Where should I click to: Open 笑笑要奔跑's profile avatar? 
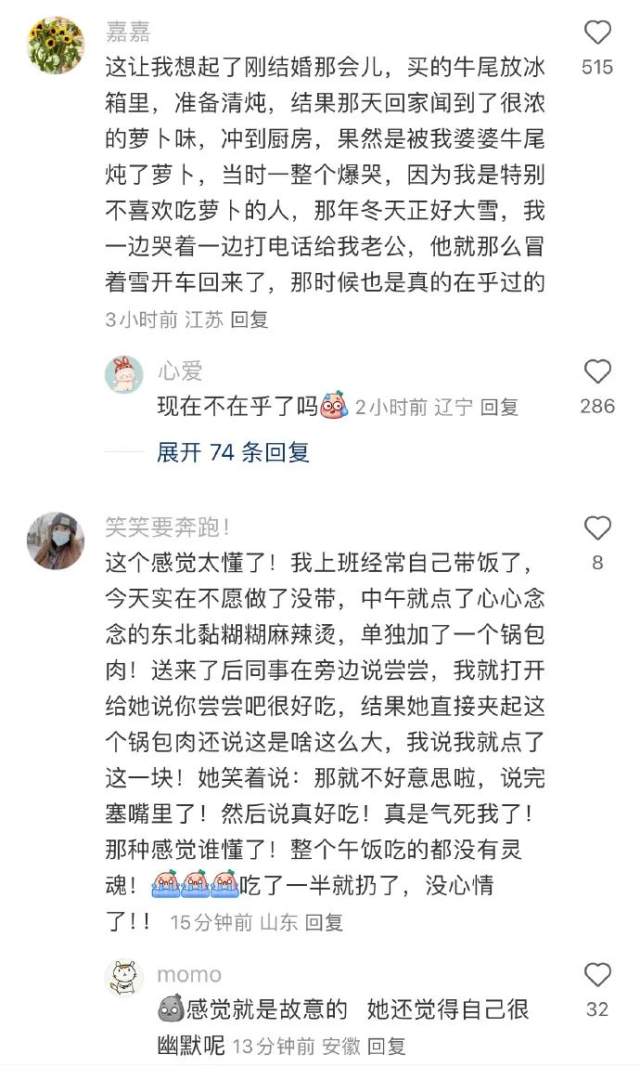tap(55, 541)
